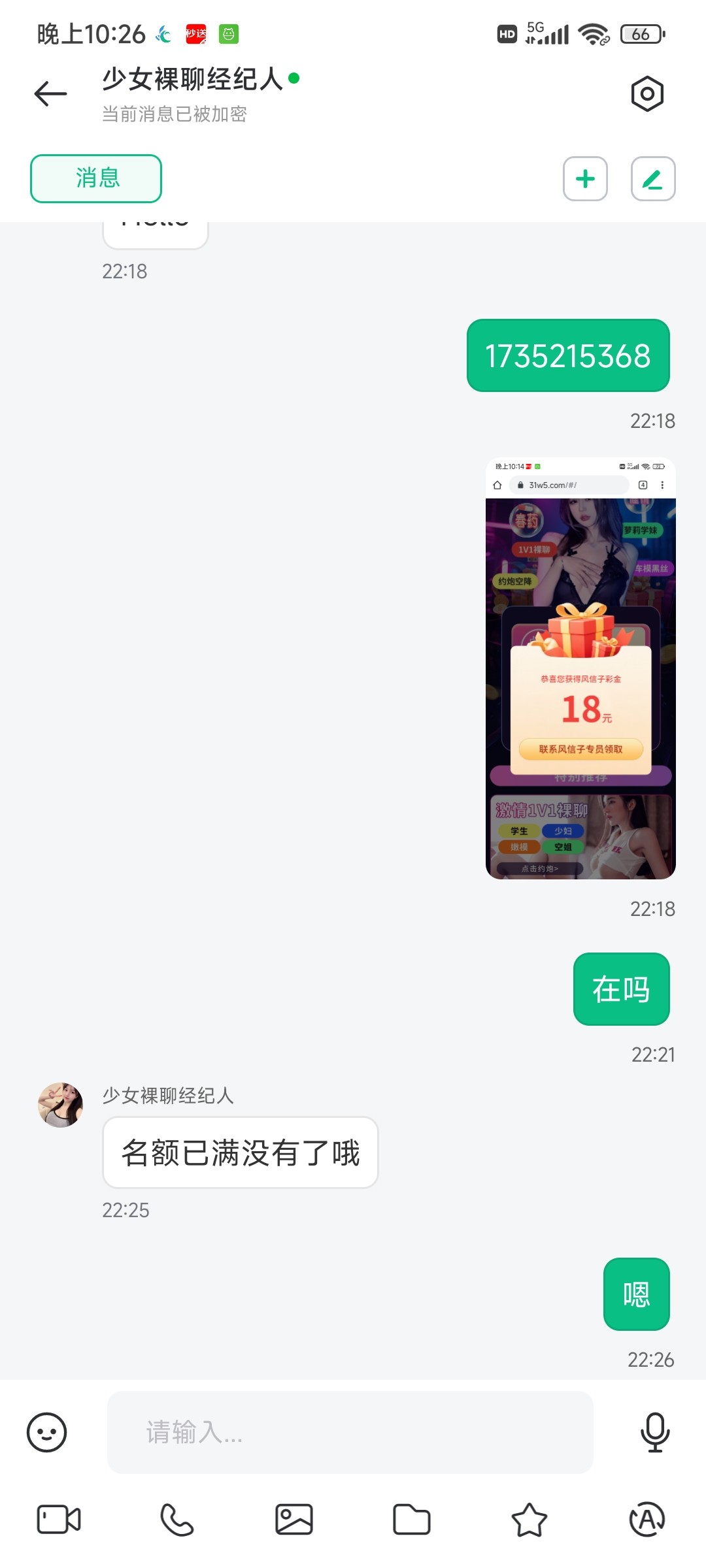The image size is (706, 1568).
Task: Open the contact's avatar profile
Action: [x=61, y=1105]
